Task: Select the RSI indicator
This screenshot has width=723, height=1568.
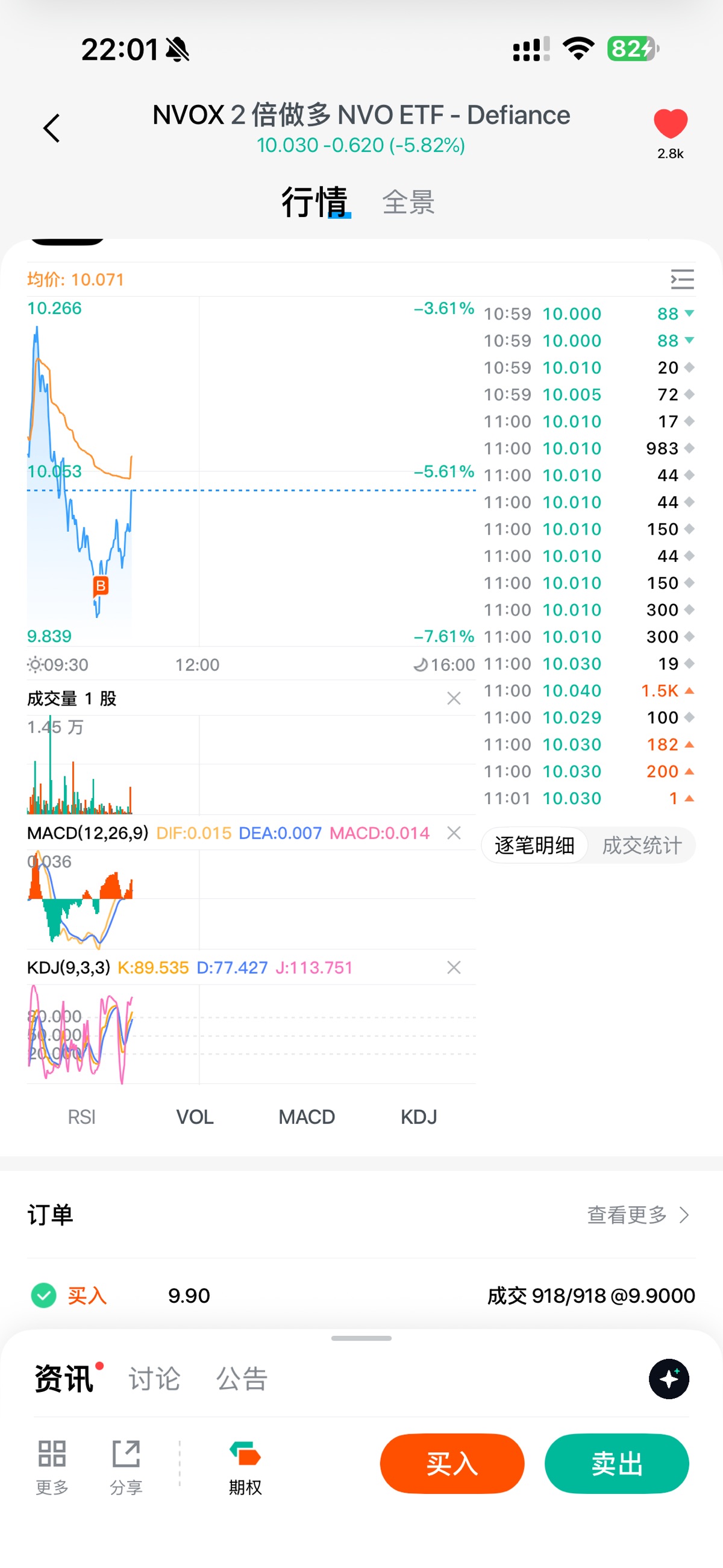Action: (81, 1117)
